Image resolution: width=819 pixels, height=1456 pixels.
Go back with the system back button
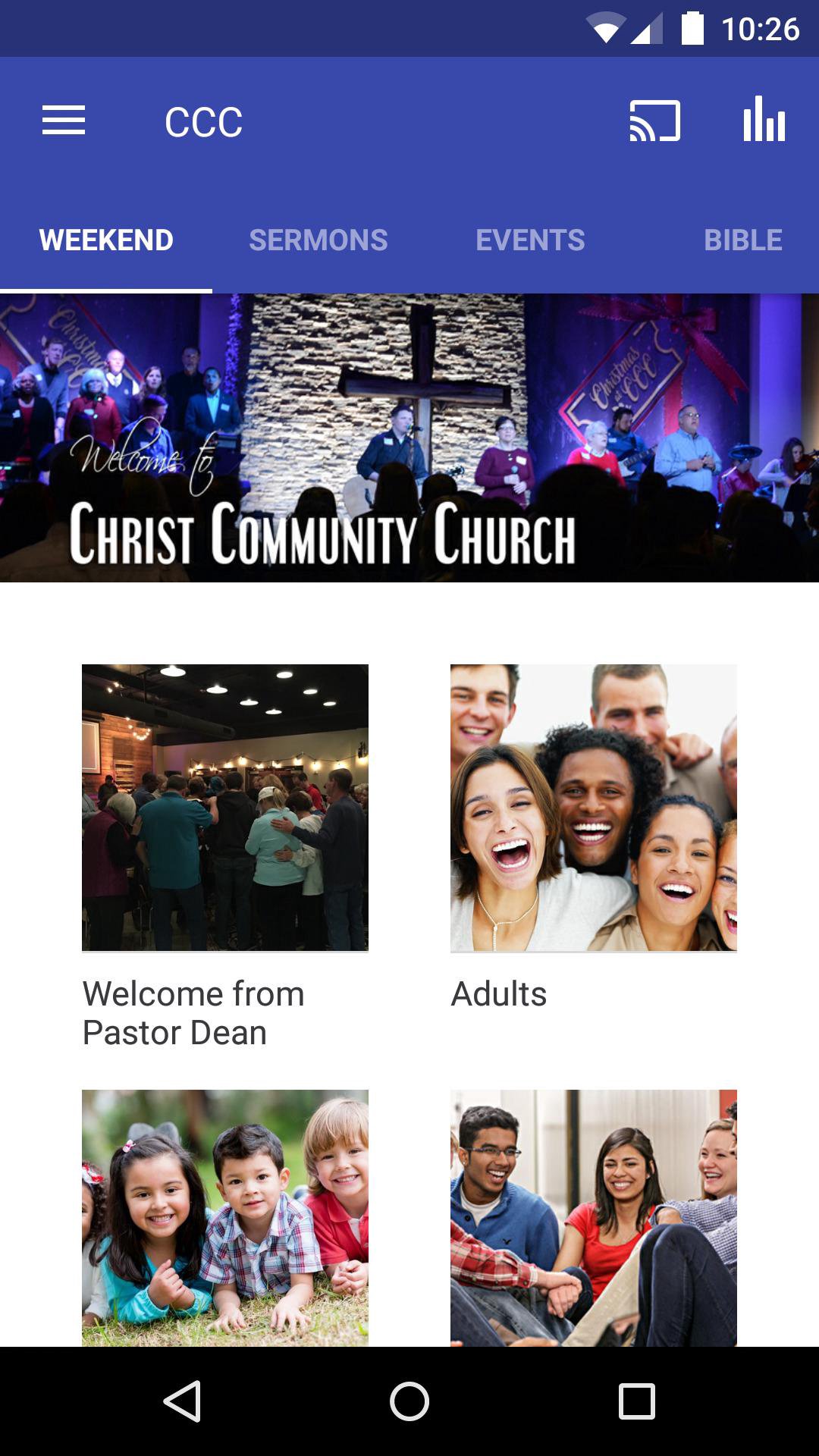(182, 1401)
